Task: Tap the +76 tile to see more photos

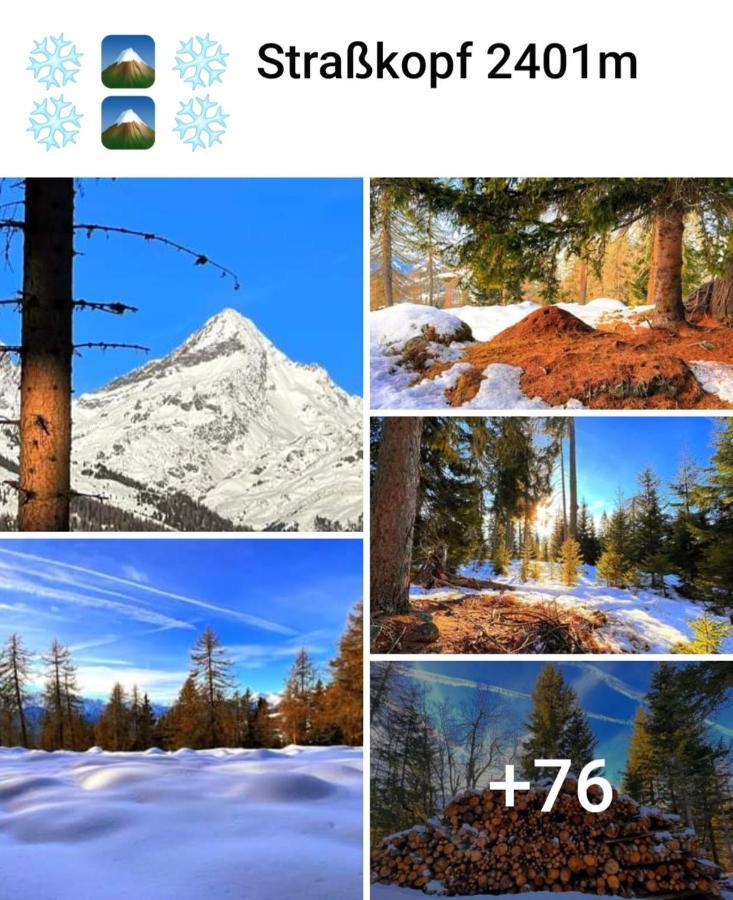Action: pyautogui.click(x=551, y=780)
